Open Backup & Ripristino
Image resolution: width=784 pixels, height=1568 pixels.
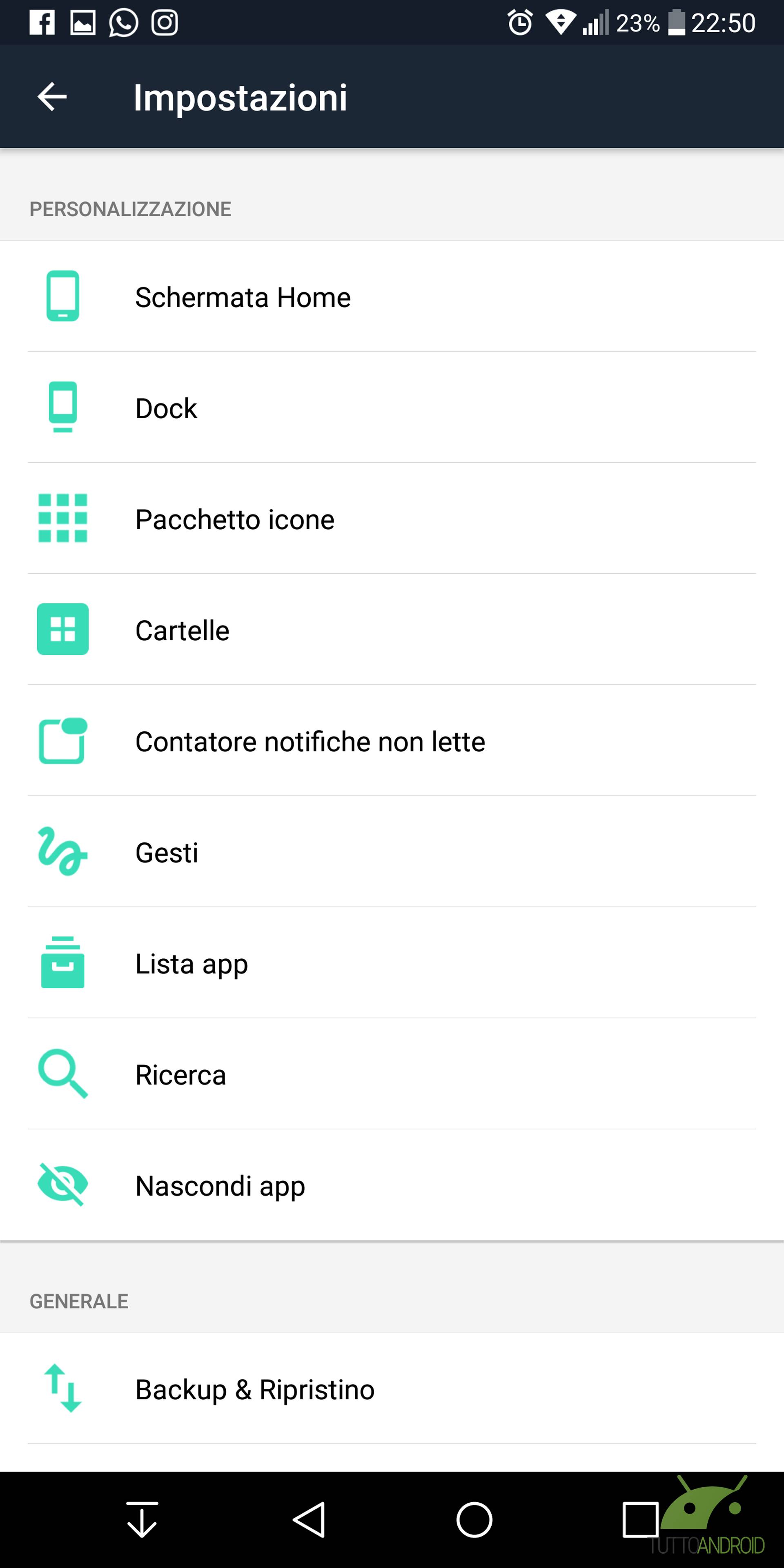392,1388
